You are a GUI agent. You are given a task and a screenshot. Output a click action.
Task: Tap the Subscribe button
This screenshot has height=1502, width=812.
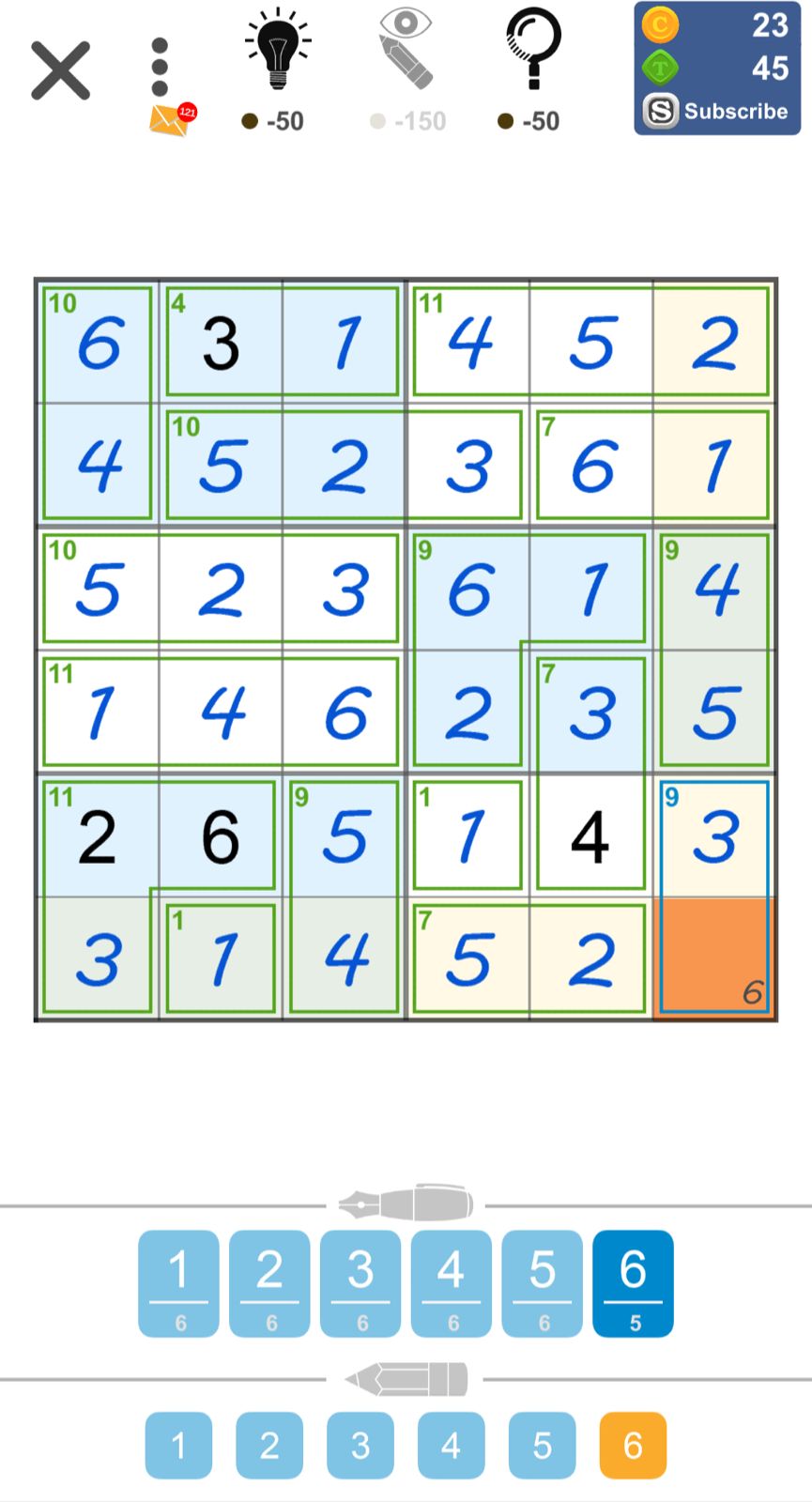pyautogui.click(x=717, y=112)
